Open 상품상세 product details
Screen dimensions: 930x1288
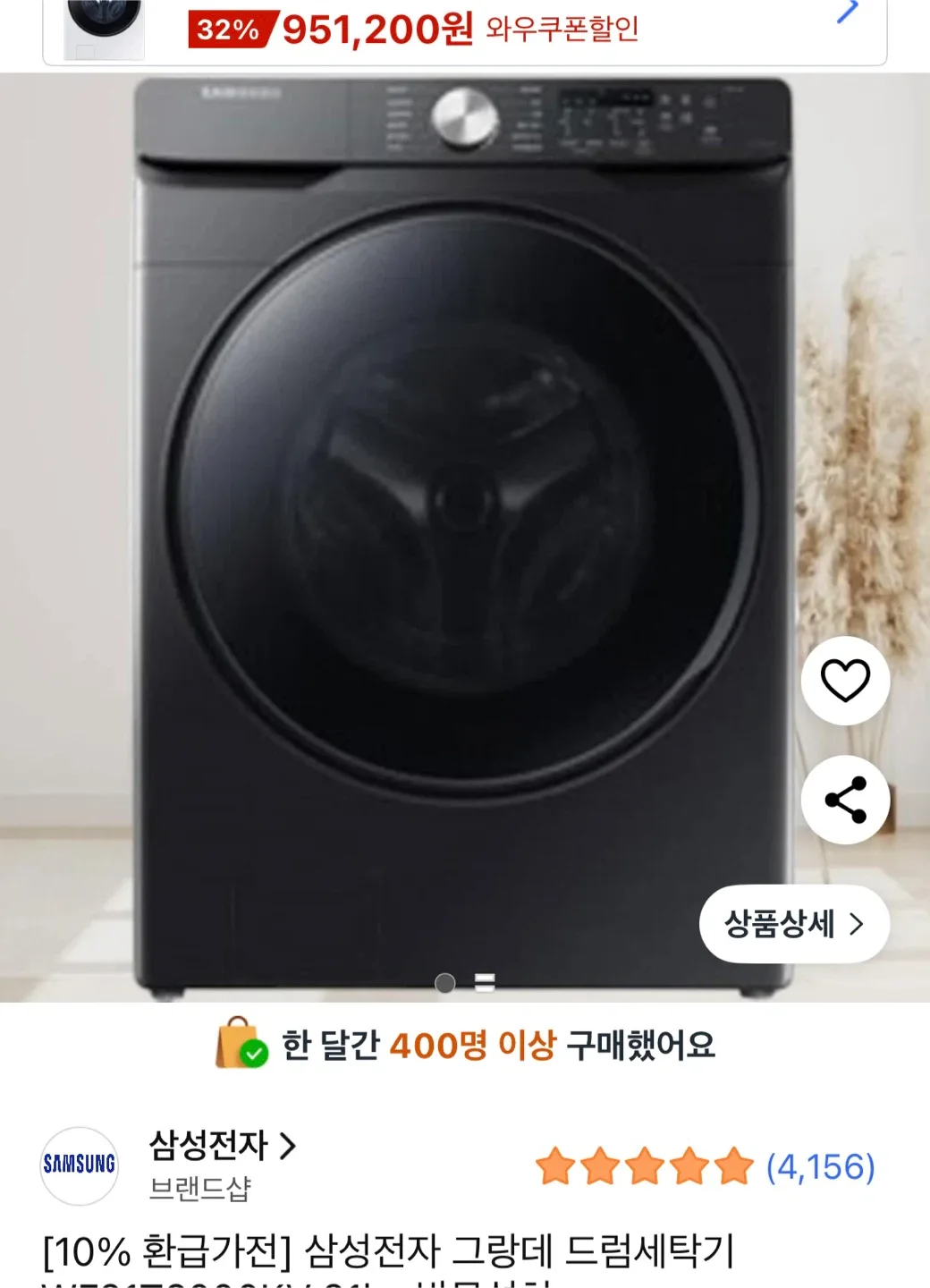794,924
